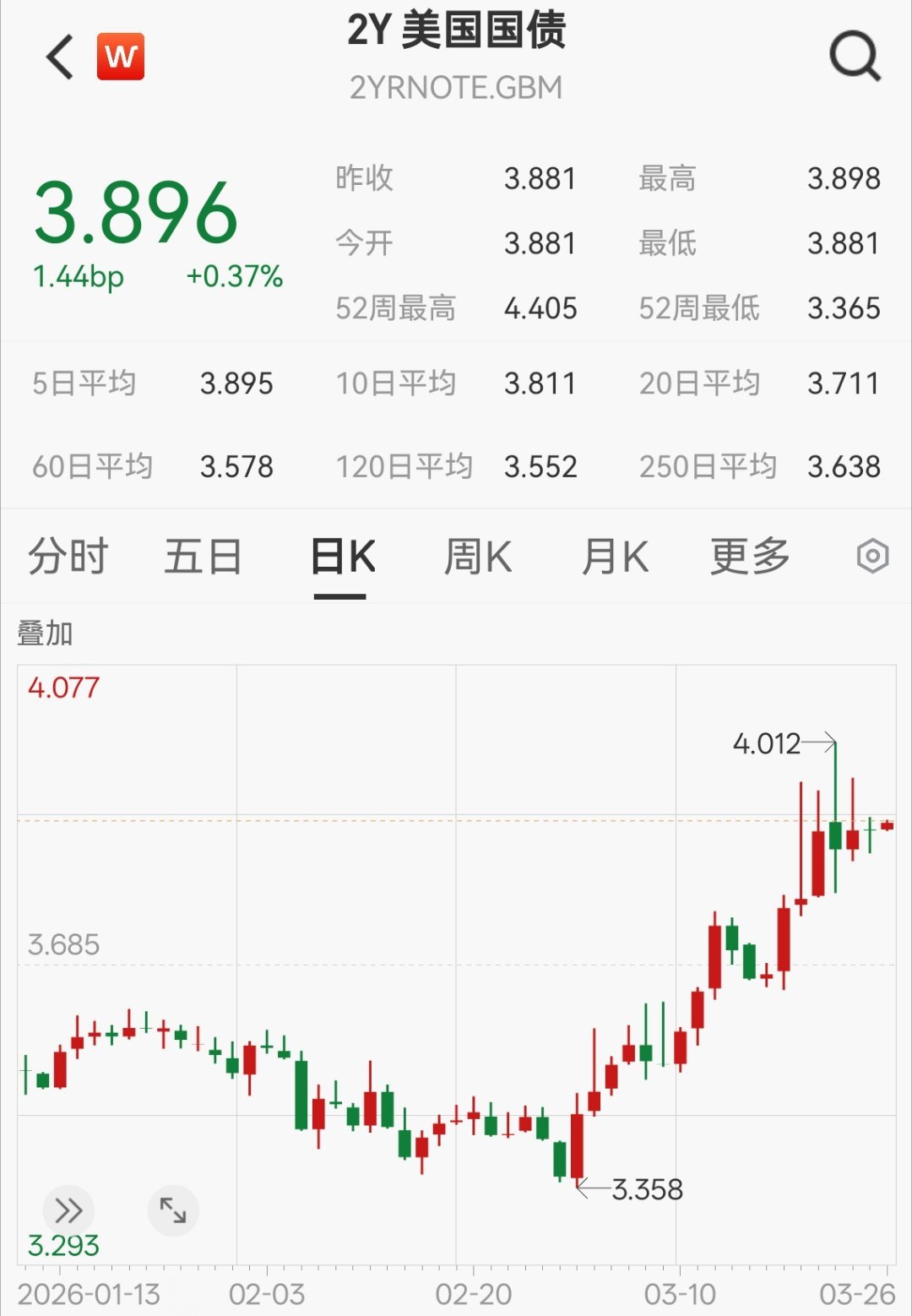Open chart settings via the gear icon
912x1316 pixels.
coord(871,556)
